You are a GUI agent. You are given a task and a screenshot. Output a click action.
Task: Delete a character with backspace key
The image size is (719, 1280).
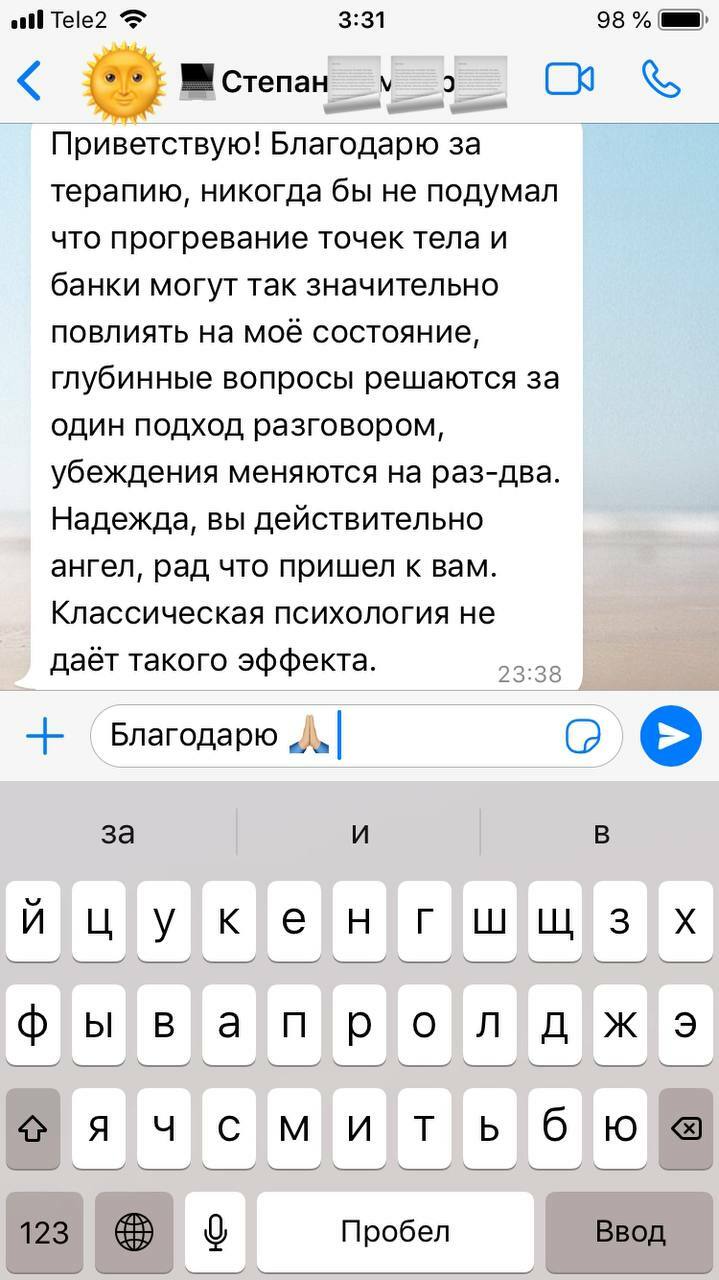(685, 1129)
